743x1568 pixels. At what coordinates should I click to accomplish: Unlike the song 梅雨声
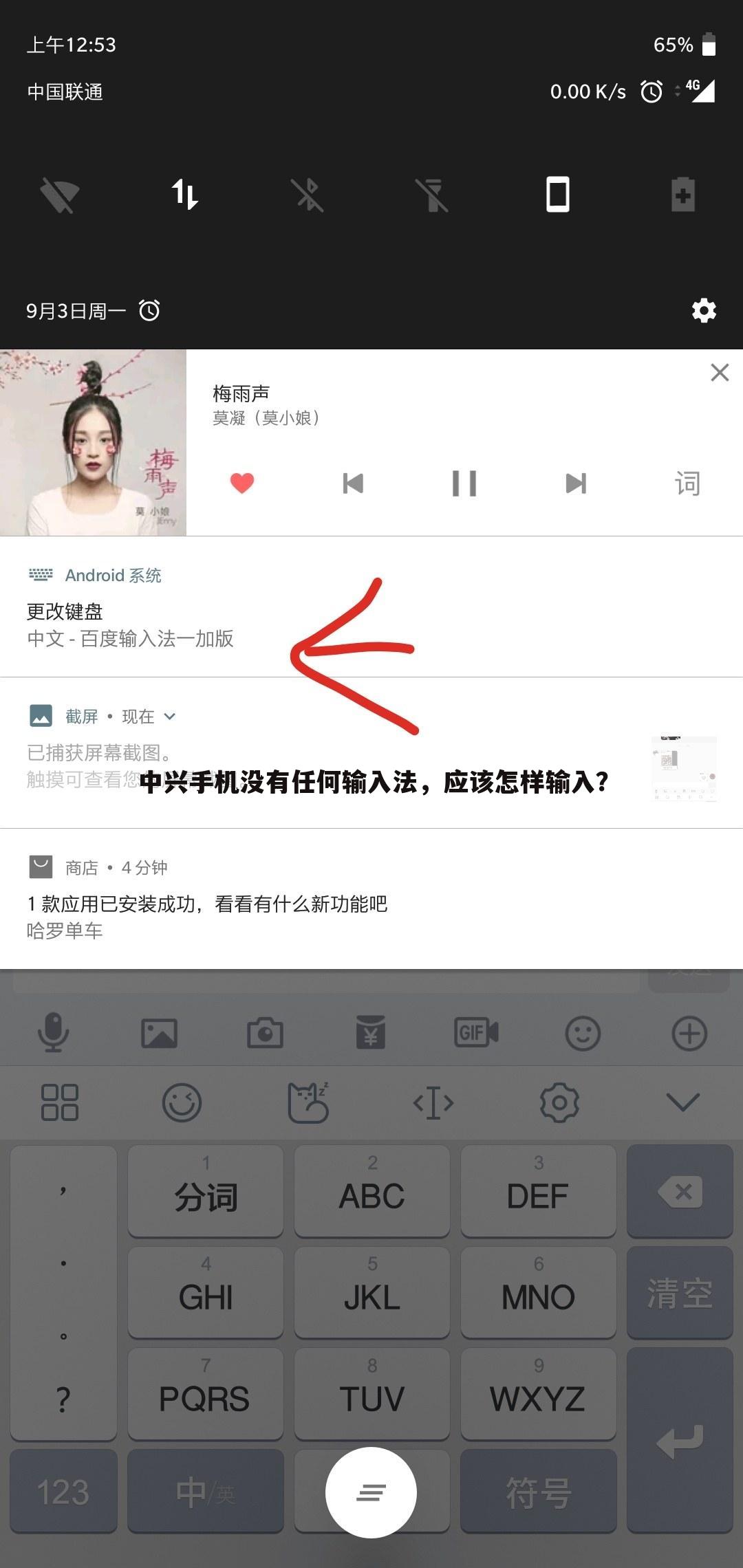coord(241,483)
